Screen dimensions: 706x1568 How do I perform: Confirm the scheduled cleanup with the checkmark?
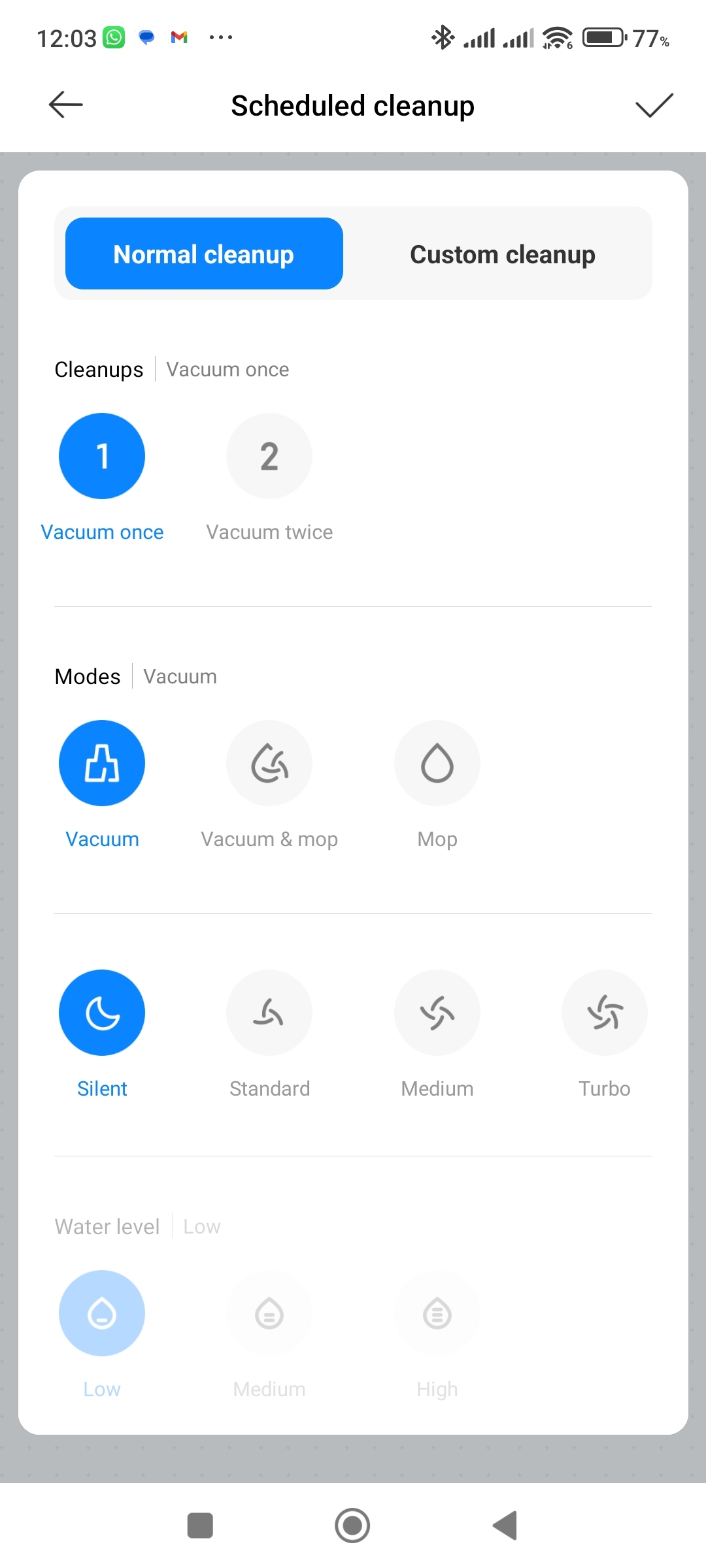pyautogui.click(x=654, y=105)
